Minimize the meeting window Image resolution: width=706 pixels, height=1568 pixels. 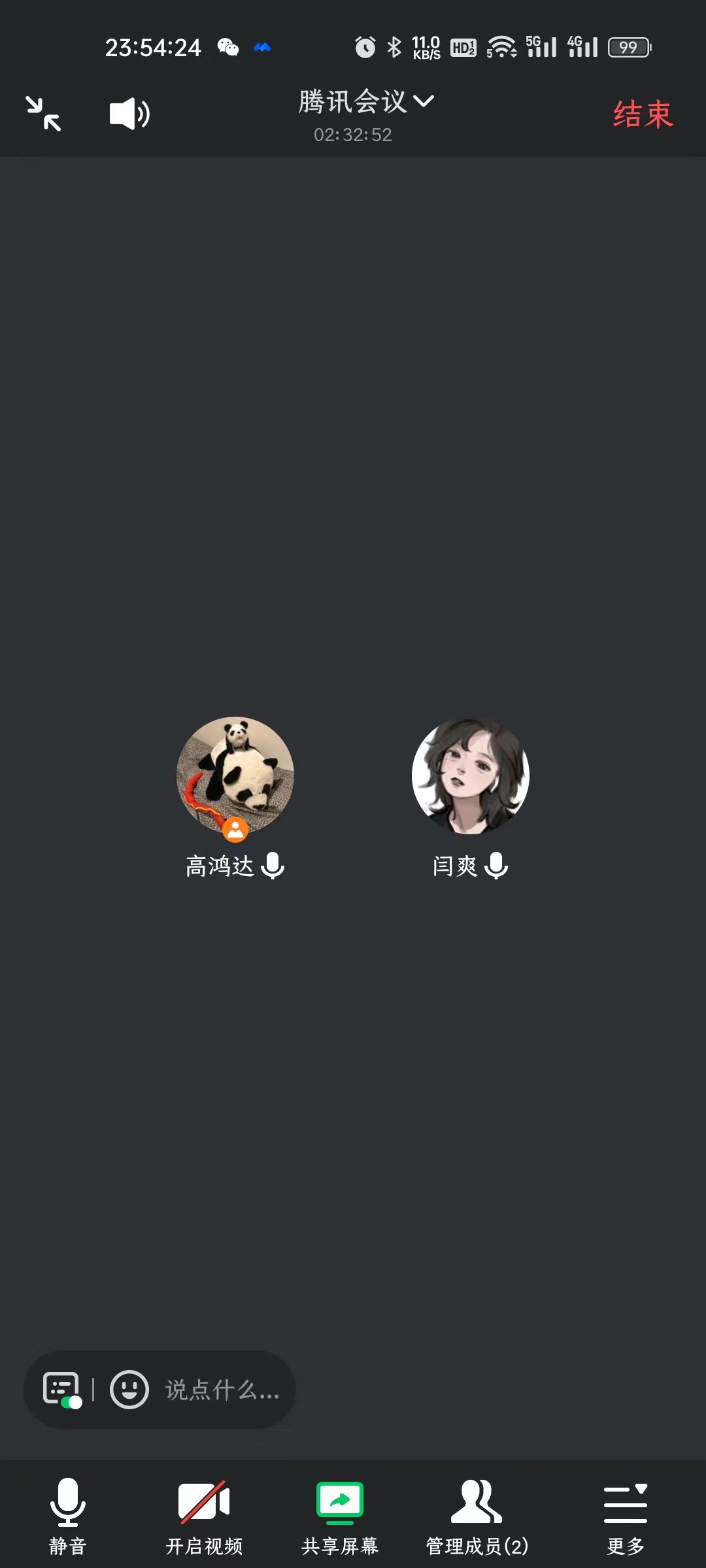click(x=43, y=114)
